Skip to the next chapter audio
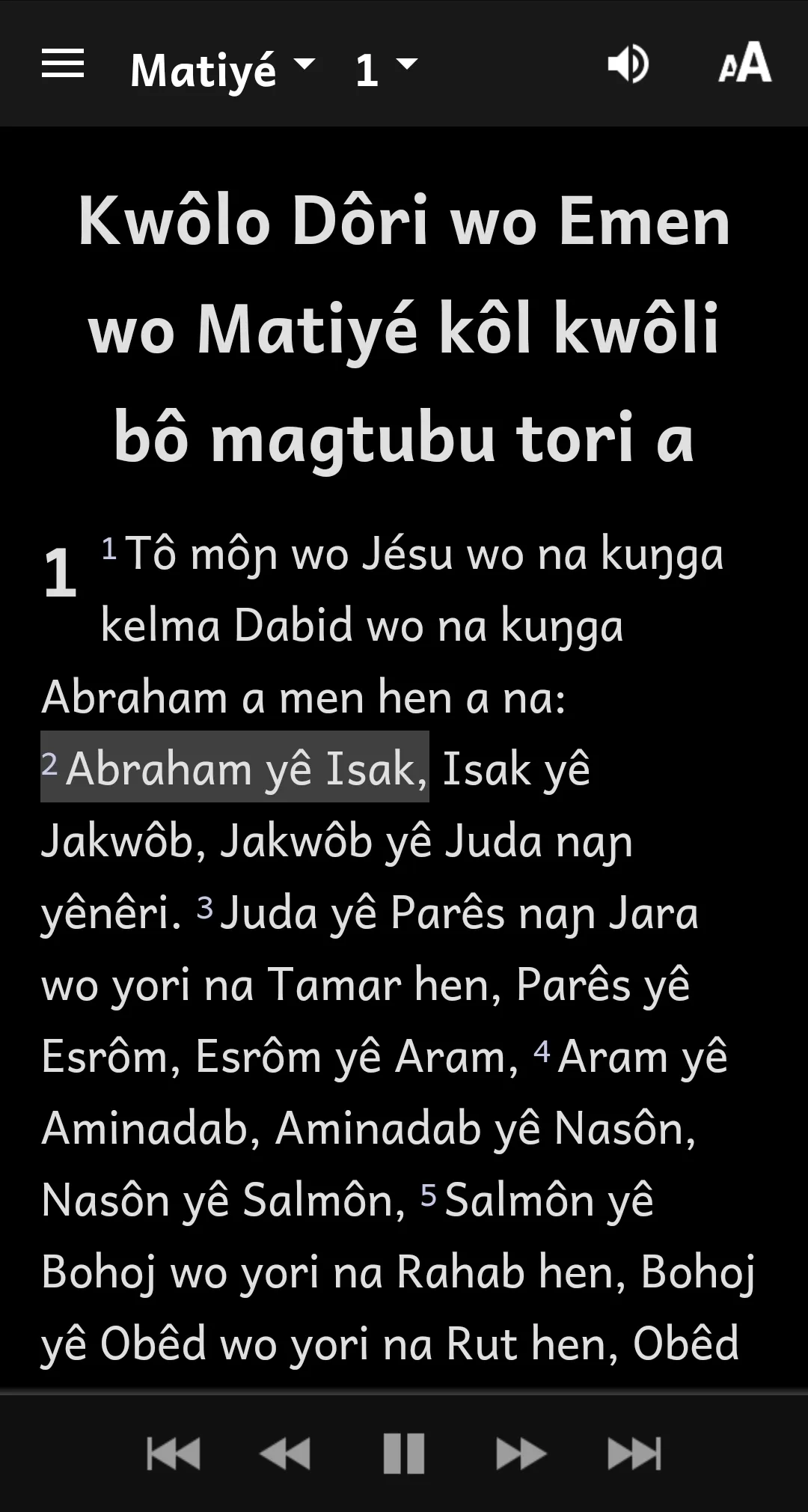This screenshot has width=808, height=1512. 634,1454
